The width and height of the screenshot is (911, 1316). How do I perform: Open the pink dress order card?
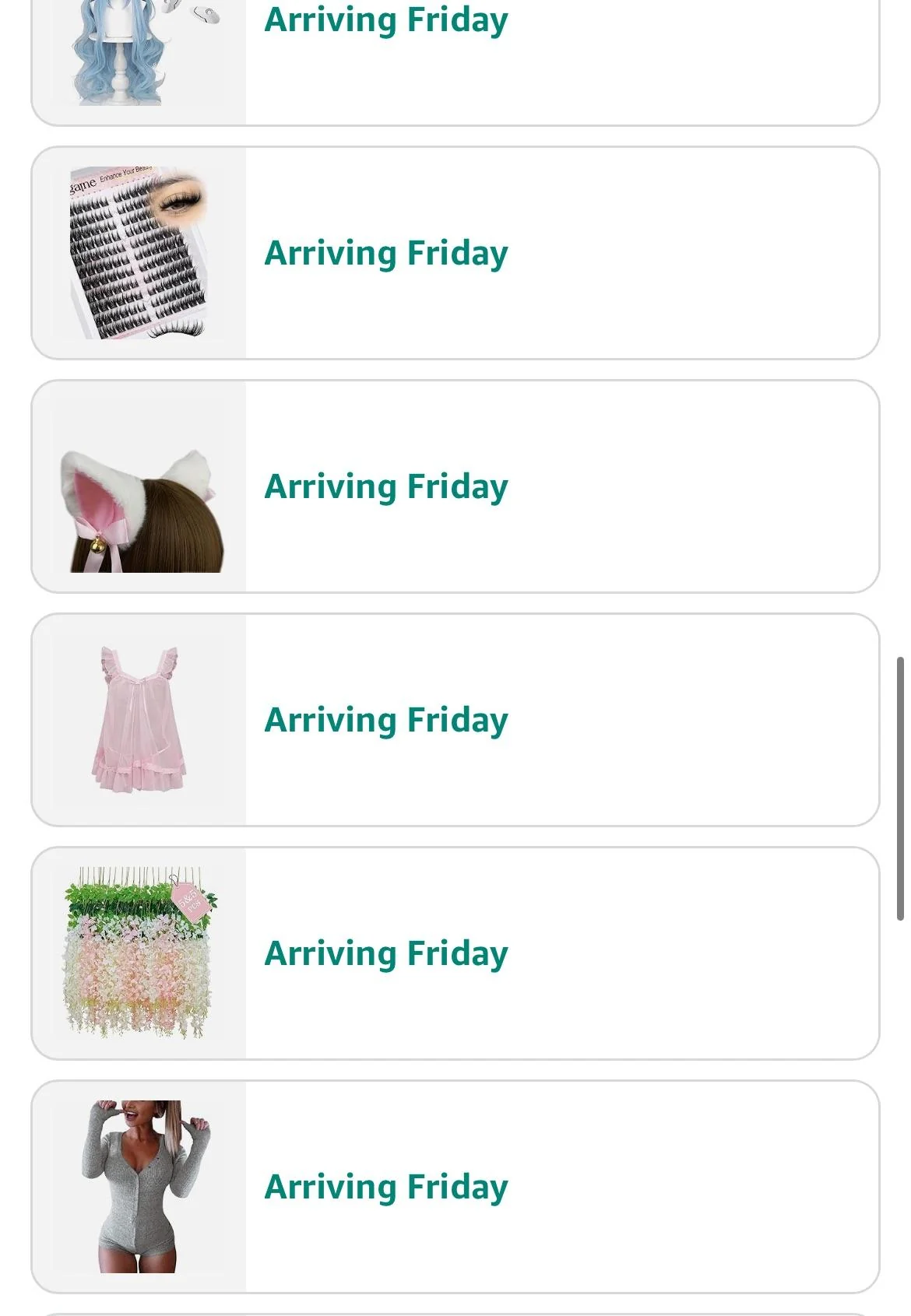pos(455,719)
